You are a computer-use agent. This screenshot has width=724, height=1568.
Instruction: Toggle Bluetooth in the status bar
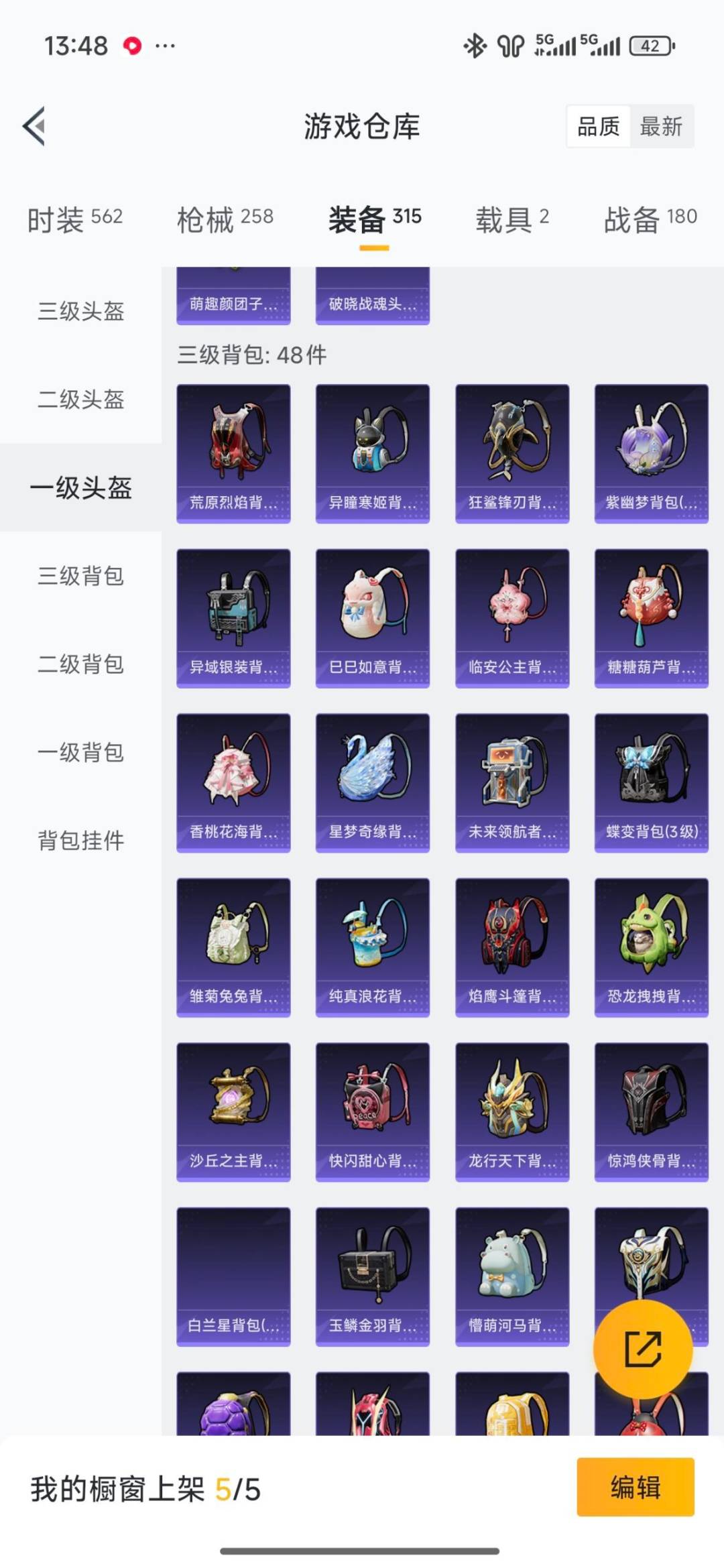pyautogui.click(x=473, y=45)
